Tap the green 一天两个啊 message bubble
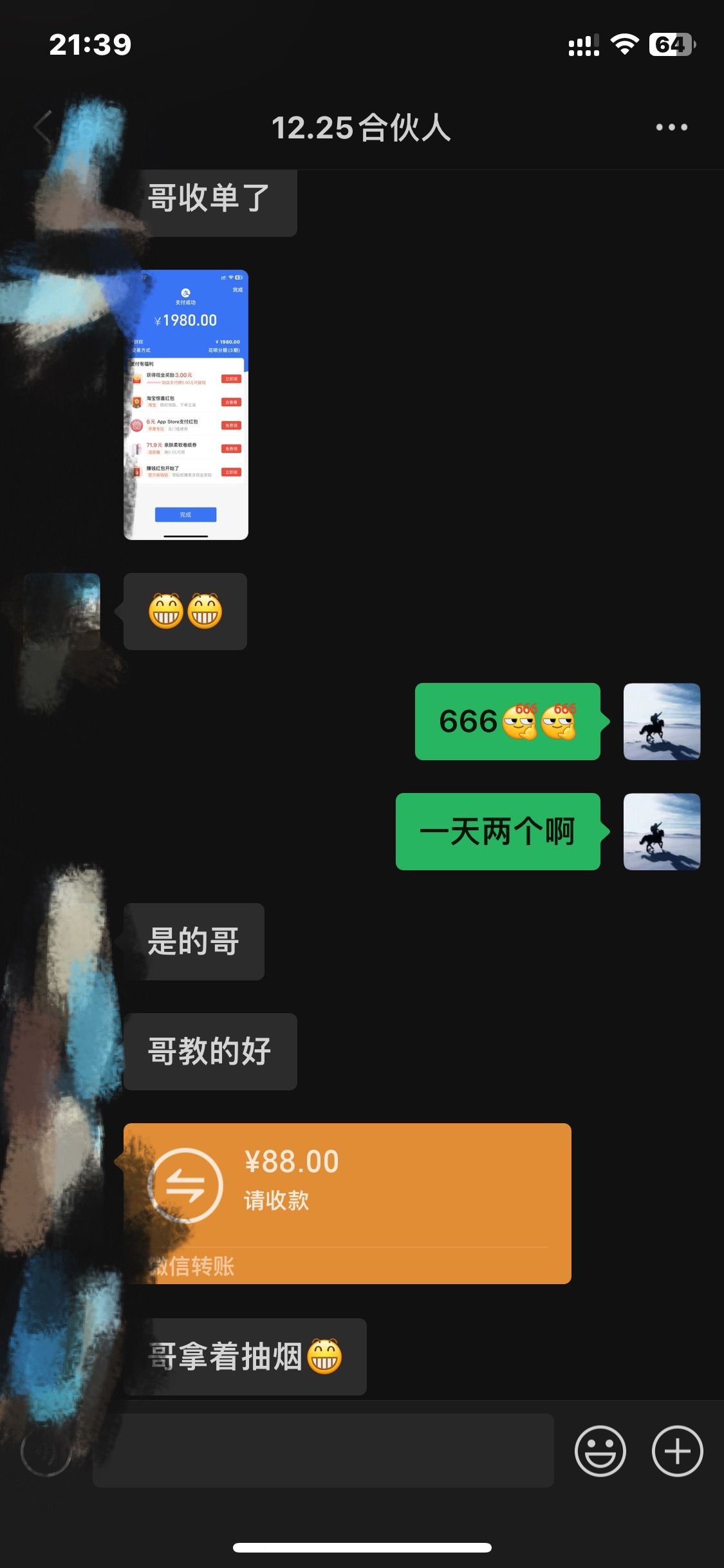This screenshot has width=724, height=1568. [499, 831]
